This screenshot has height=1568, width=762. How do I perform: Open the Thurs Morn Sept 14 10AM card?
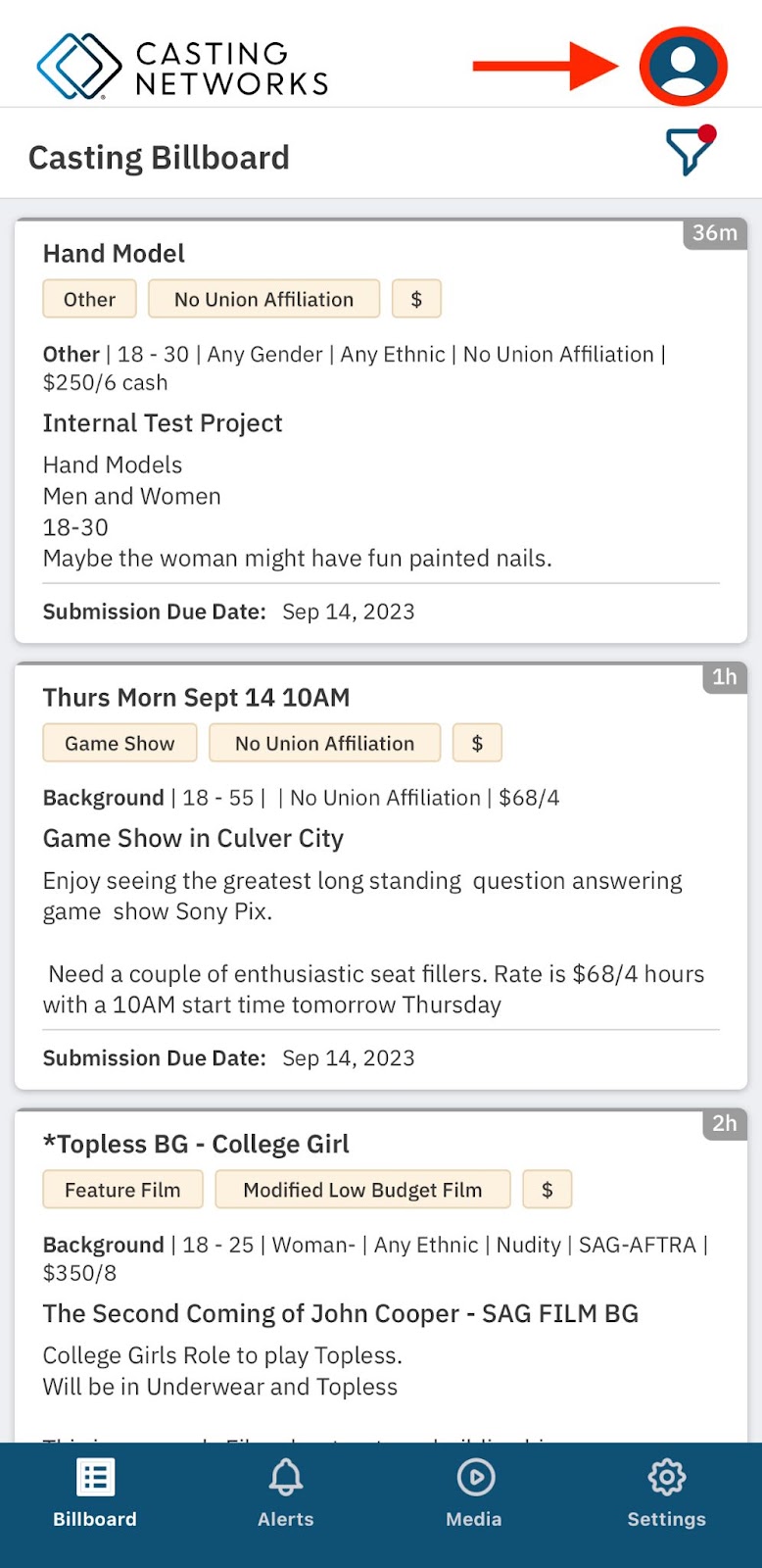pos(381,876)
